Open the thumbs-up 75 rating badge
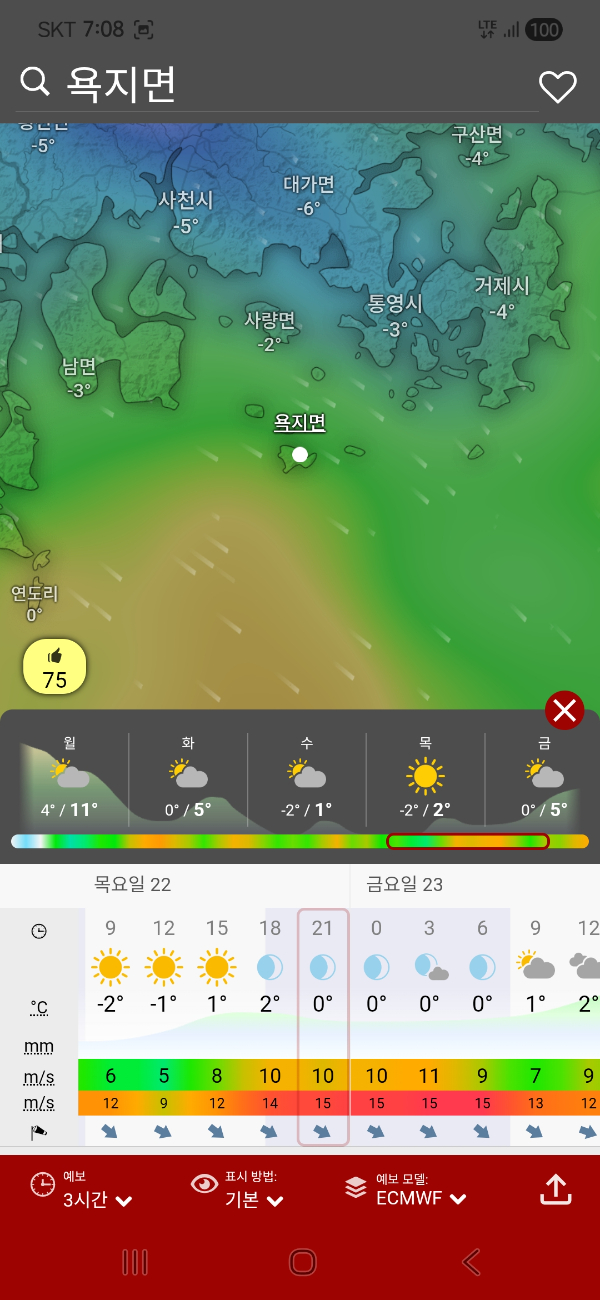The height and width of the screenshot is (1300, 600). pyautogui.click(x=55, y=668)
